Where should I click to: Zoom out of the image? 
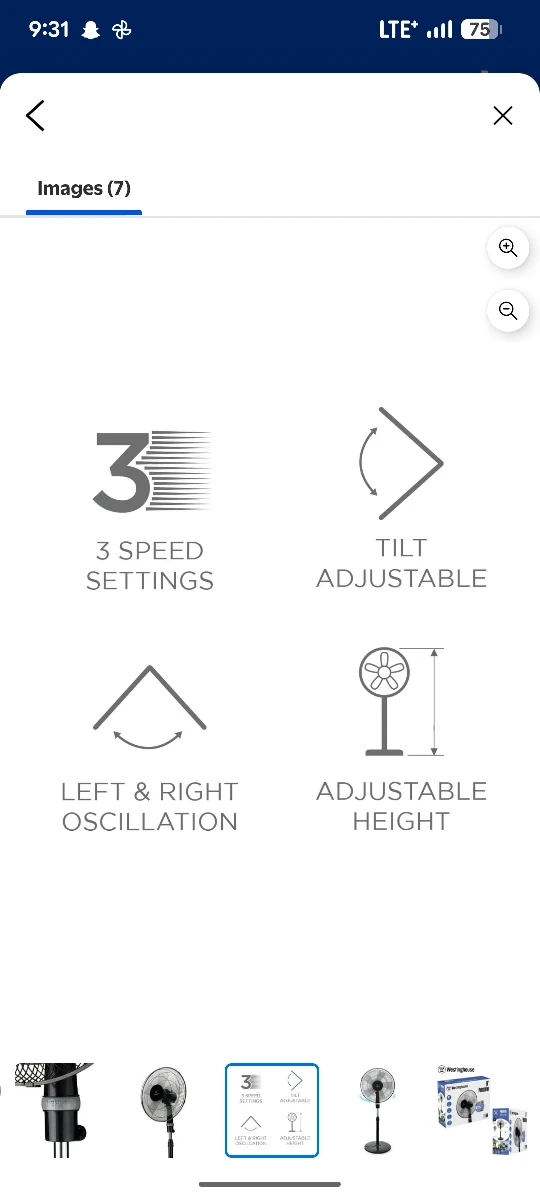[508, 310]
